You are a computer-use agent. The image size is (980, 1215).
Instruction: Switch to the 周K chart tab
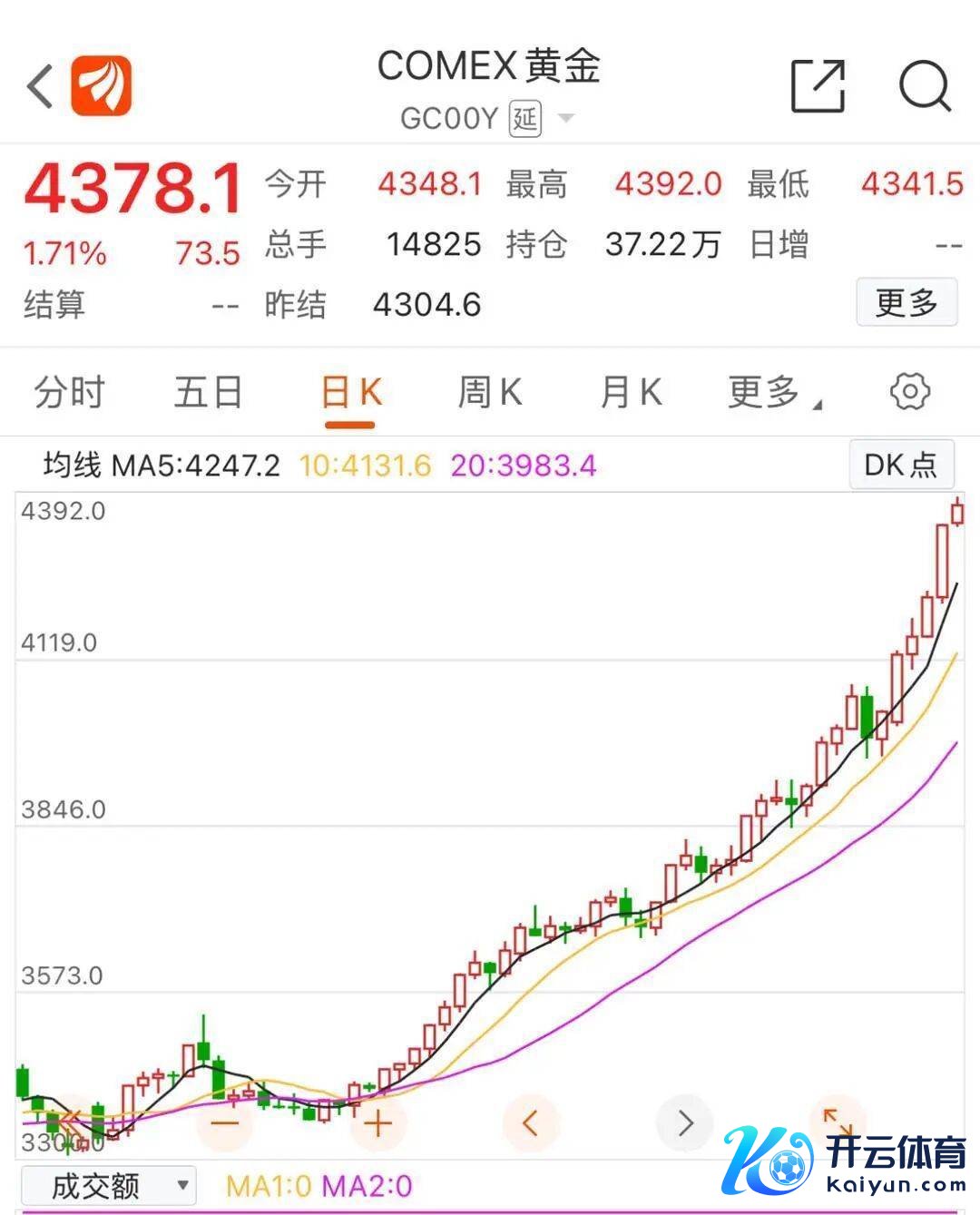click(490, 393)
